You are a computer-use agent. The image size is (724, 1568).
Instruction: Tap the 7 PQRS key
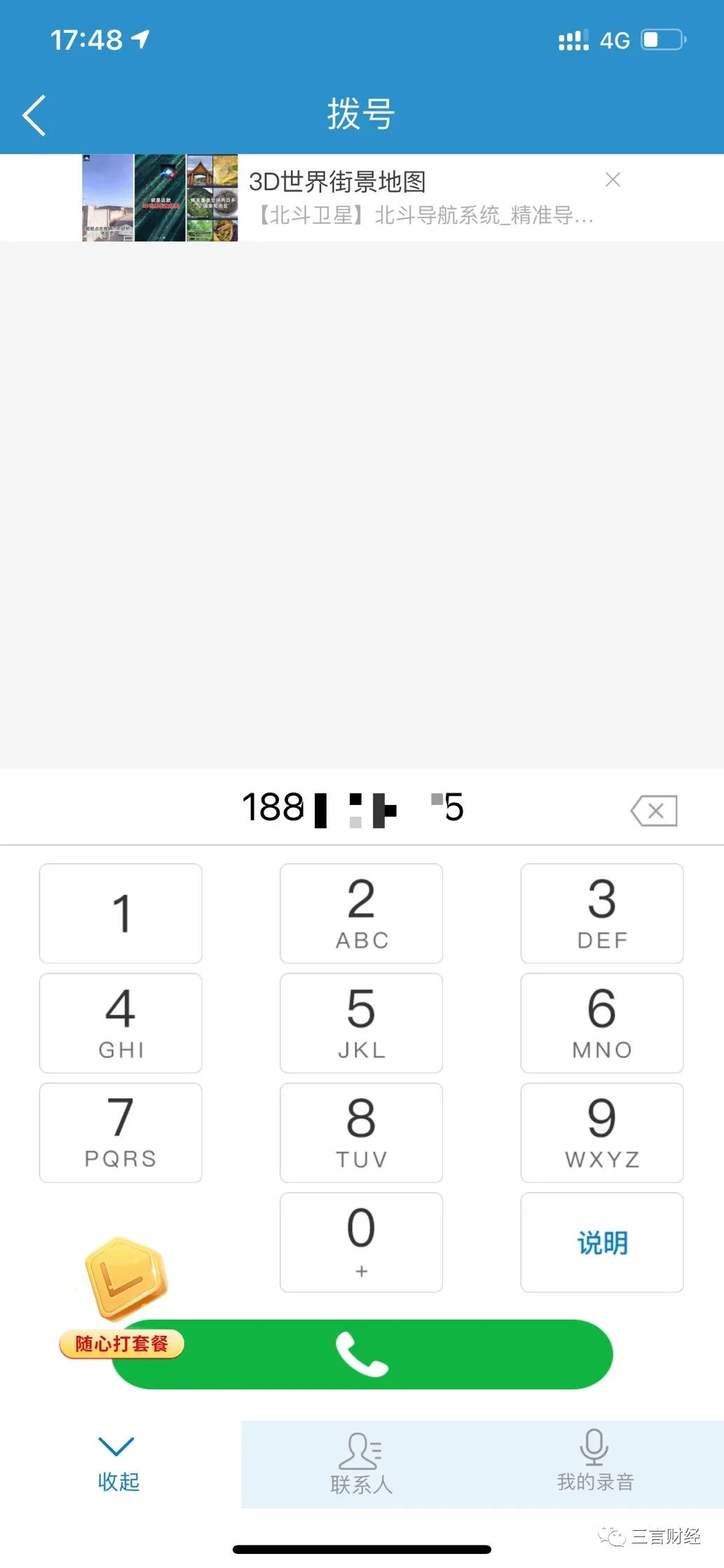coord(121,1133)
